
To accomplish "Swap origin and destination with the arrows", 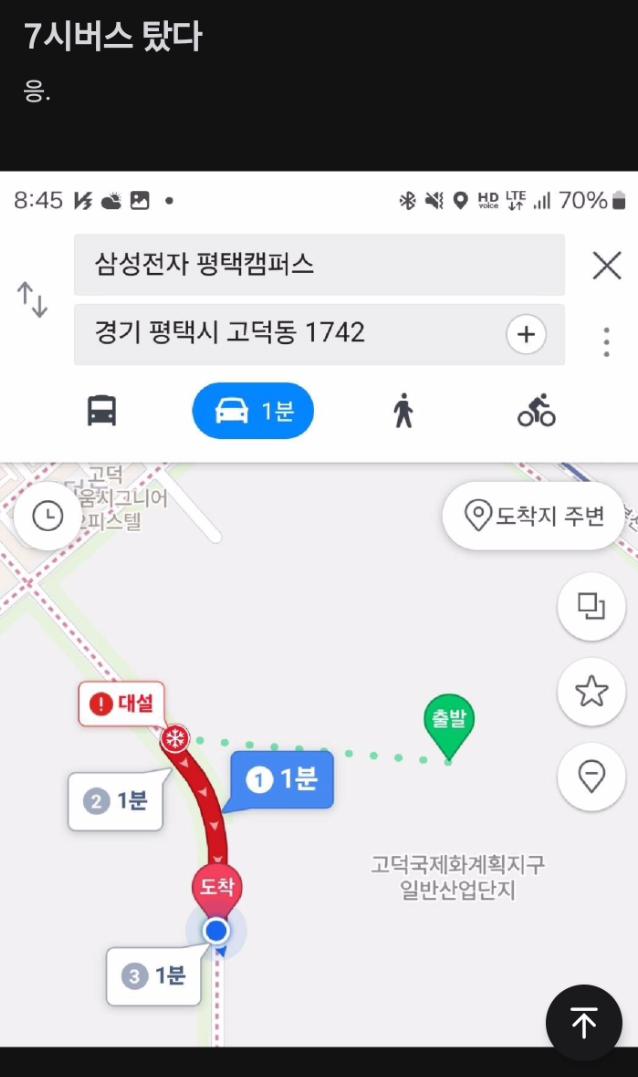I will 33,299.
